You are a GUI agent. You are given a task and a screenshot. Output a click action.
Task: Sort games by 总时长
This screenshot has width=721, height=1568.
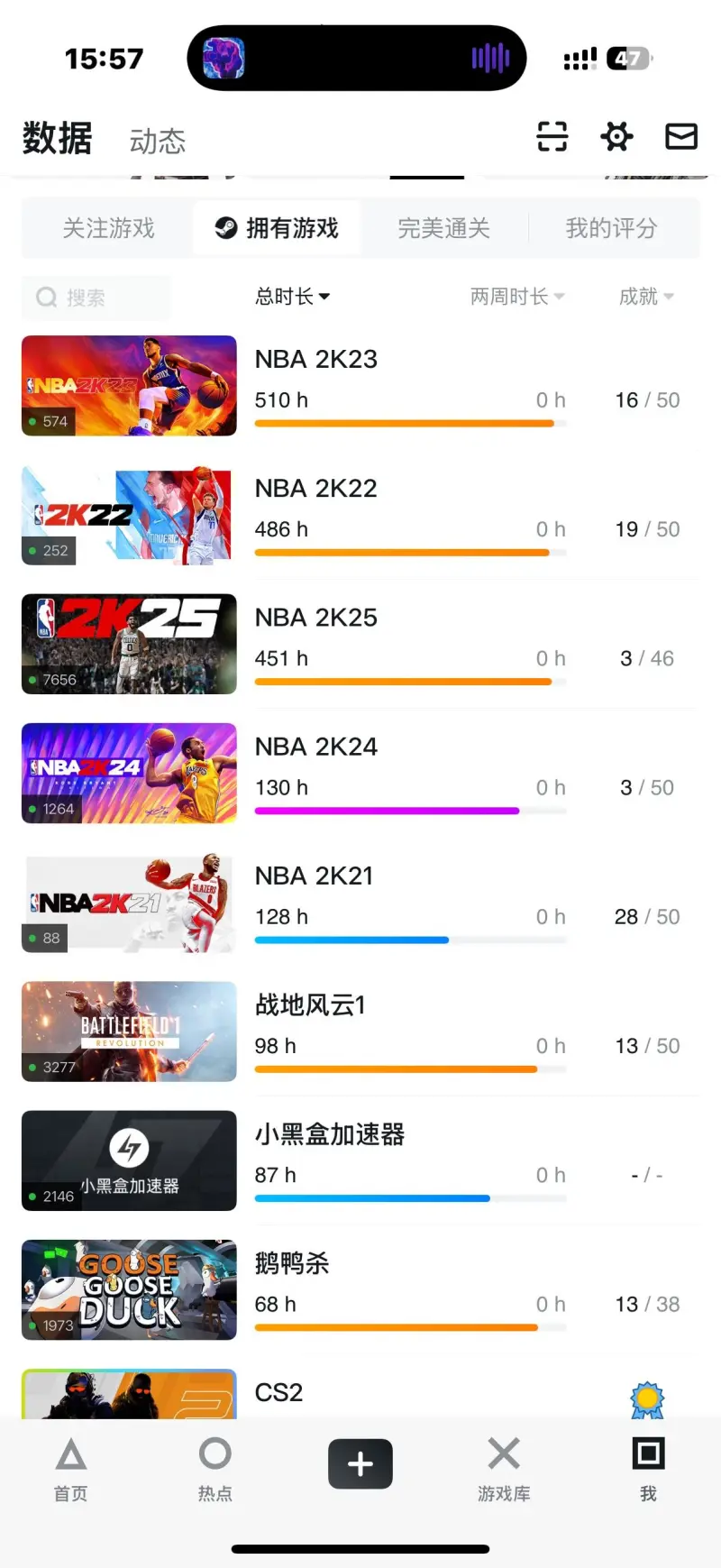tap(292, 297)
